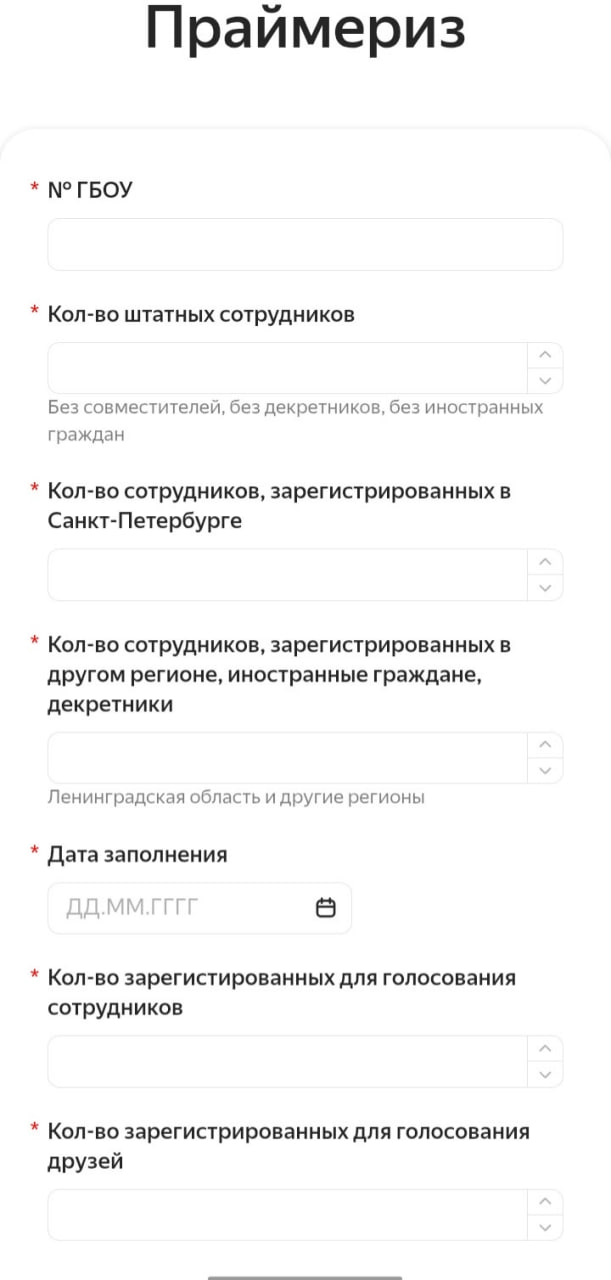Decrease registered voting друзей count
This screenshot has height=1280, width=611.
(545, 1228)
